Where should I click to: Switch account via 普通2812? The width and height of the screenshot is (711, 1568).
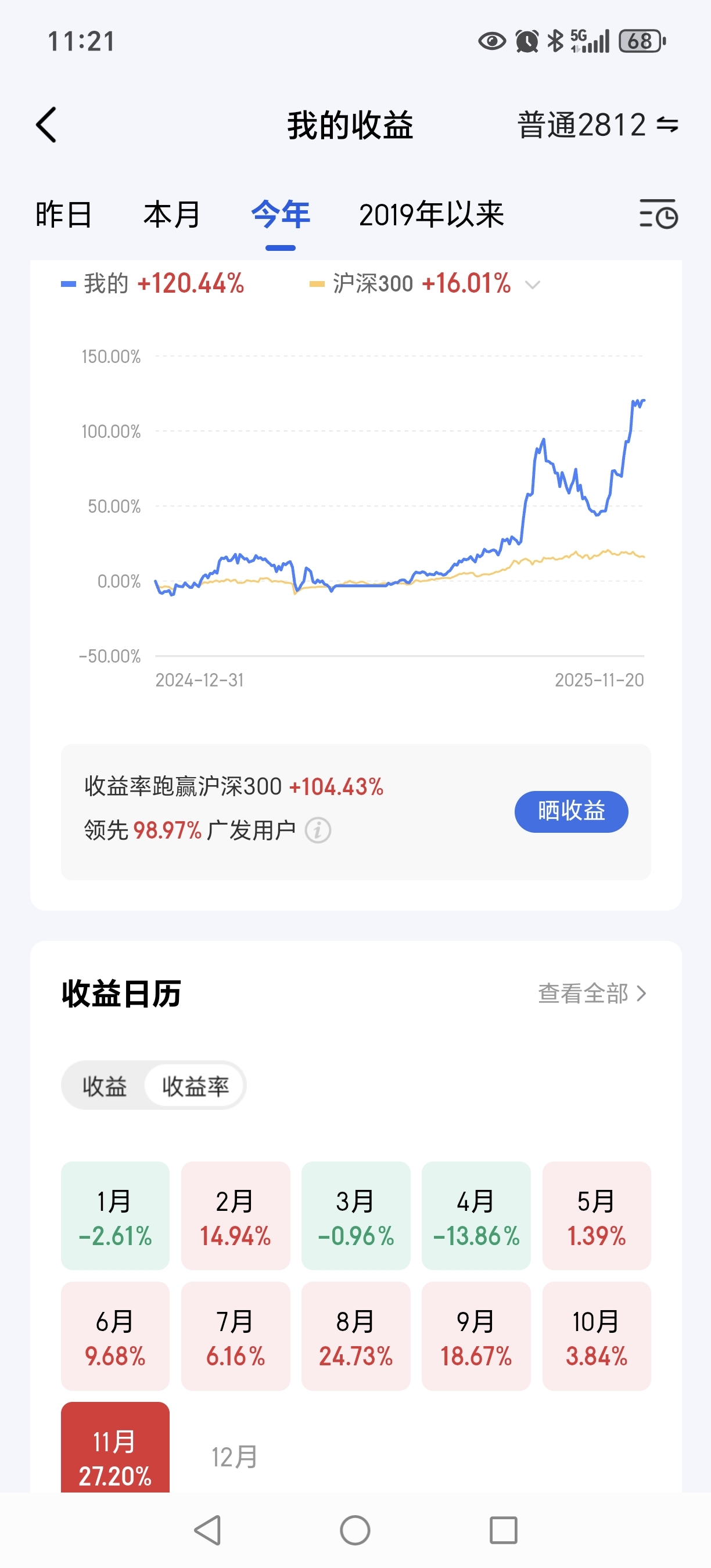pos(597,125)
